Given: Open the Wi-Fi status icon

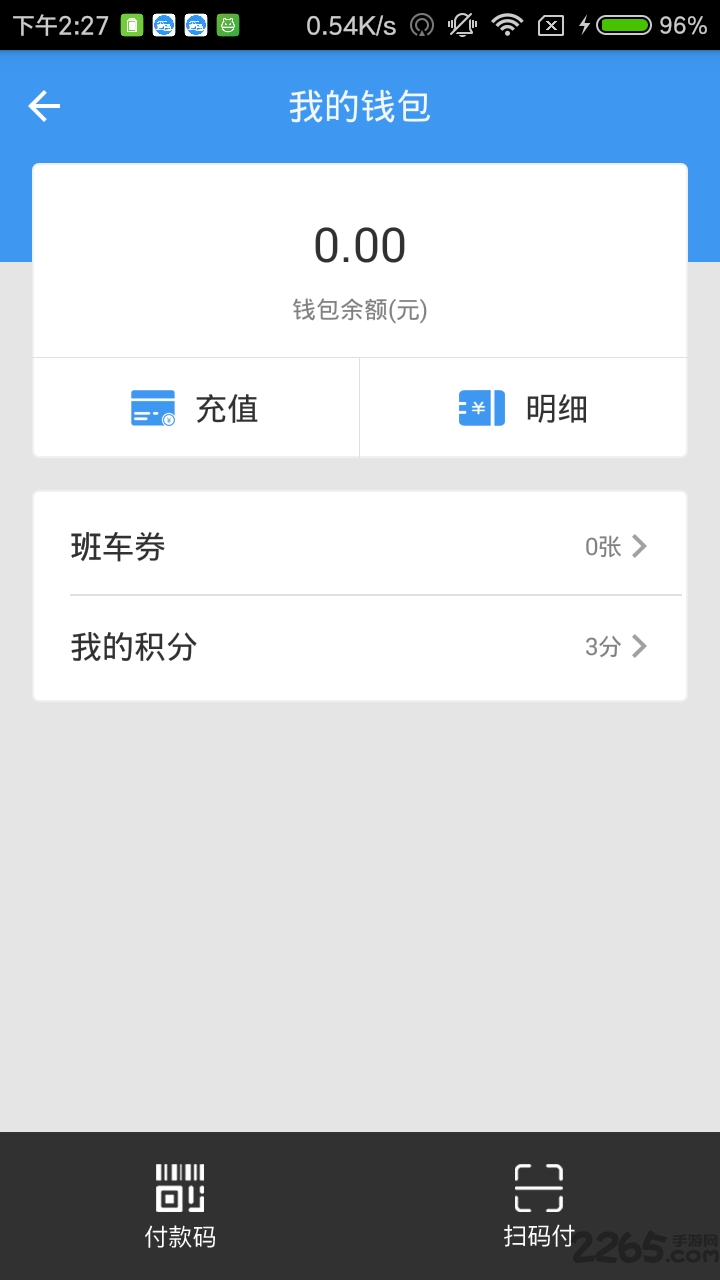Looking at the screenshot, I should point(507,25).
